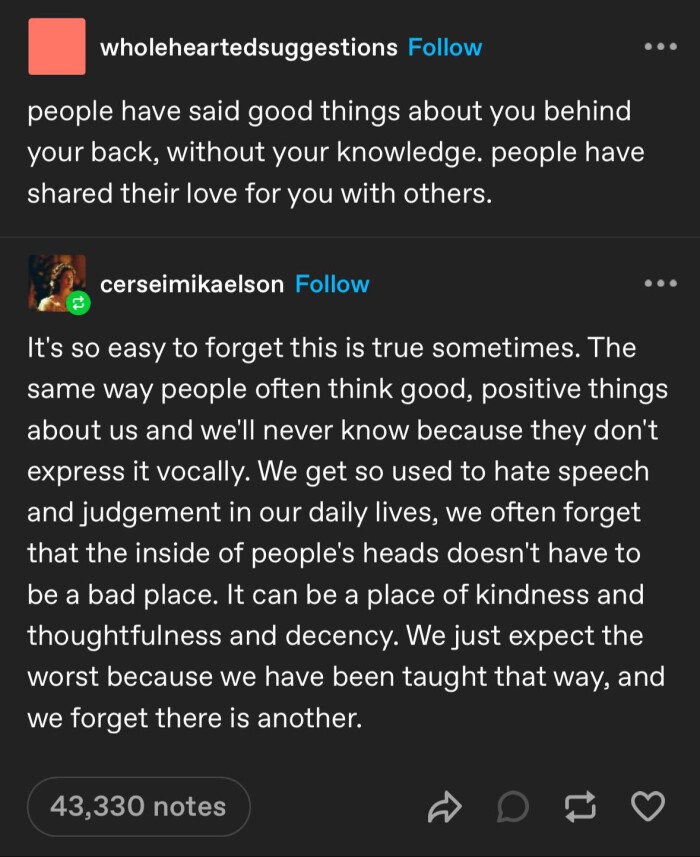The image size is (700, 857).
Task: Follow cerseimikaelson
Action: pos(333,285)
